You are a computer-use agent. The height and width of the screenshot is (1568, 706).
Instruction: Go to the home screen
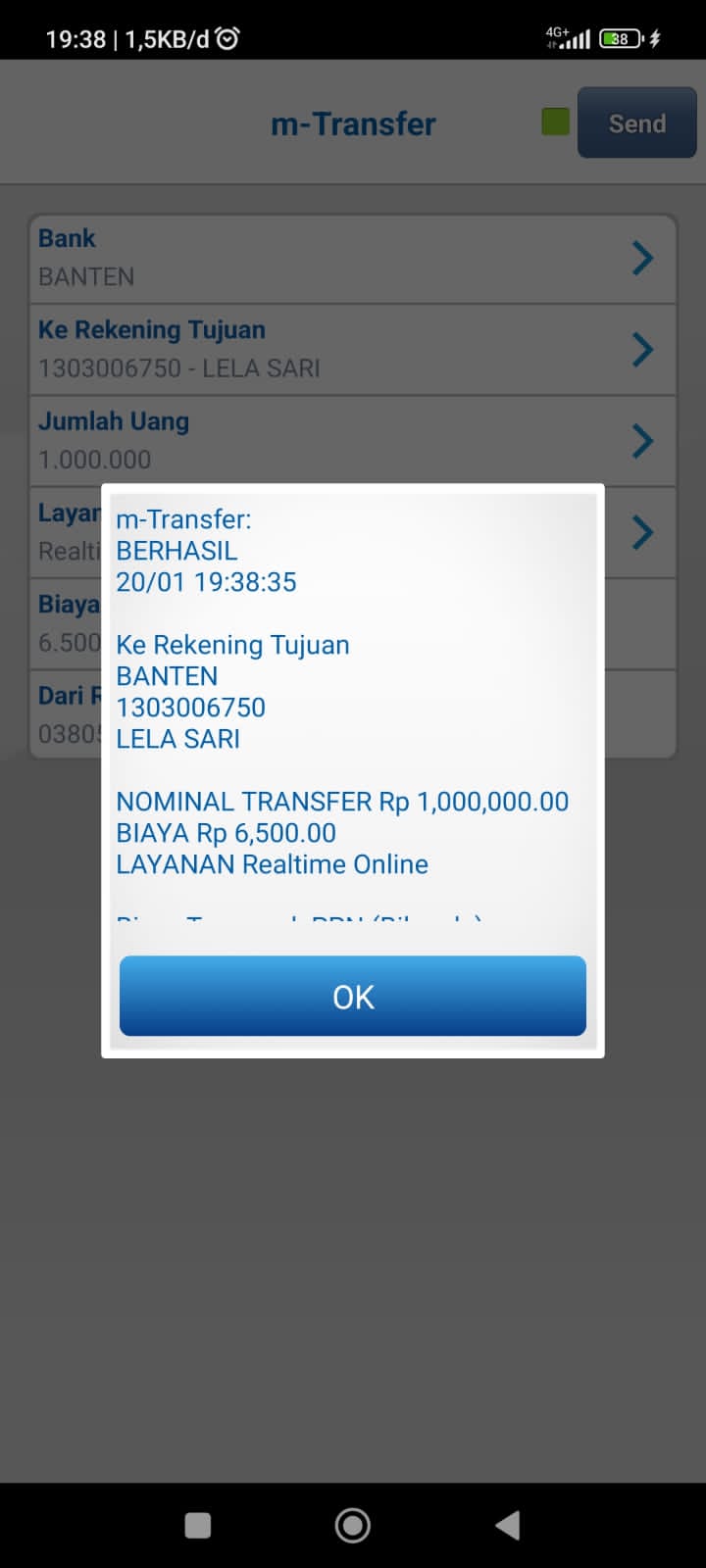353,1525
